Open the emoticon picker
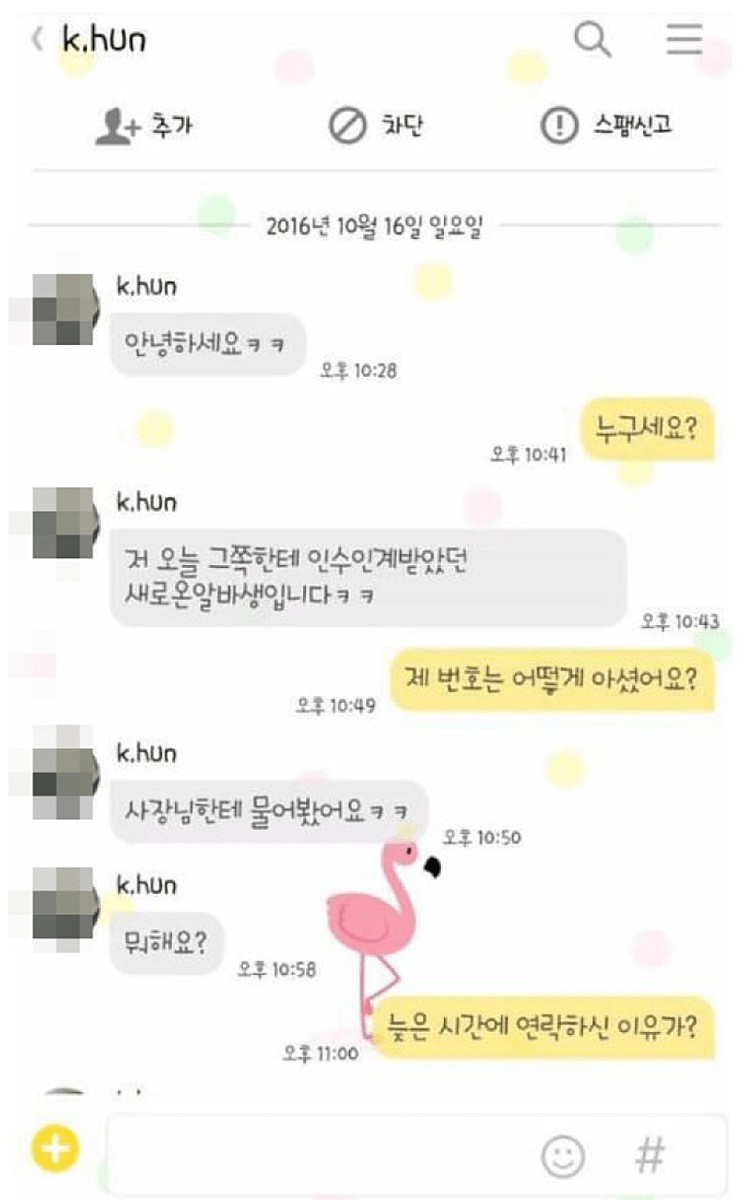 [563, 1156]
